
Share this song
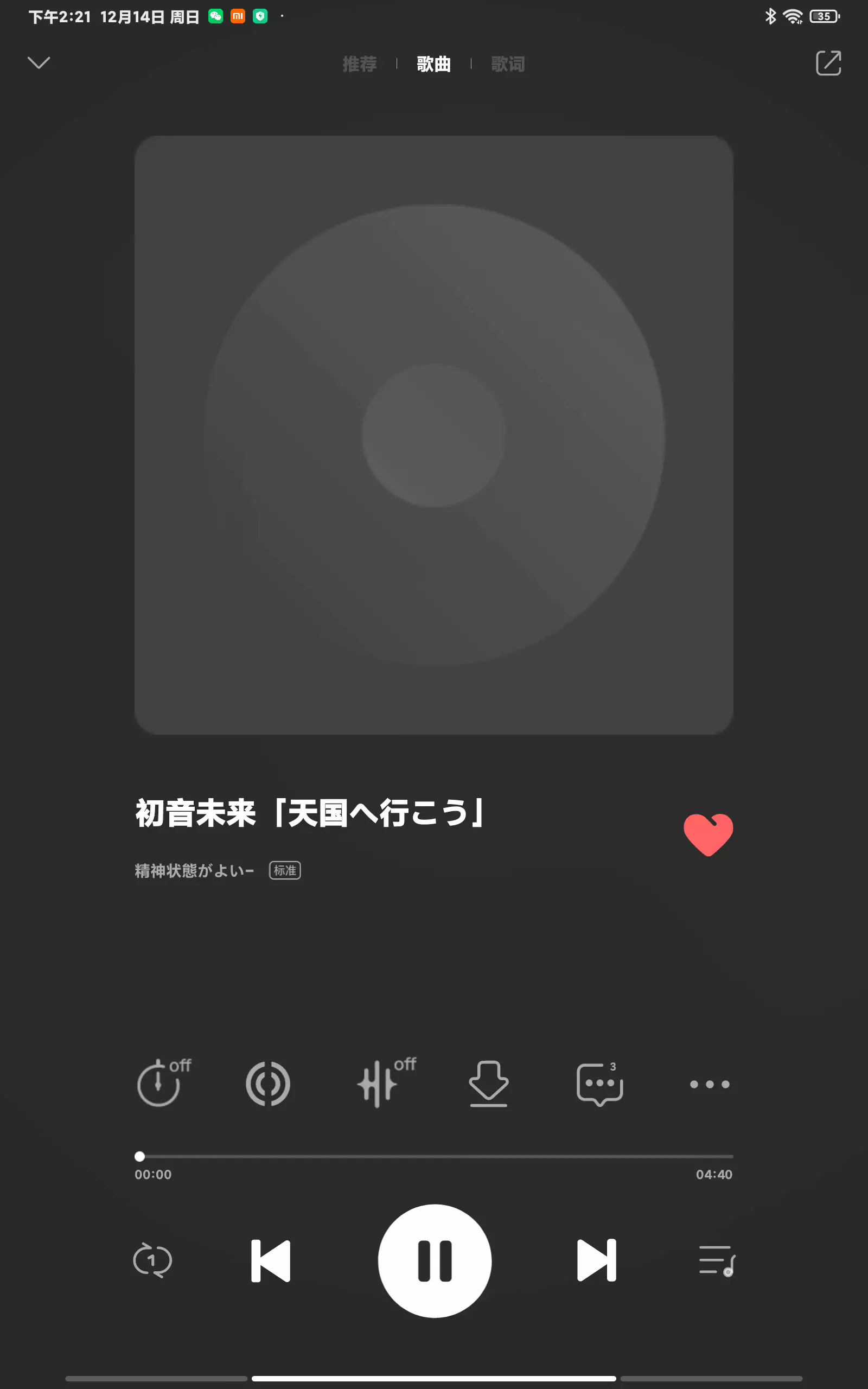pos(828,62)
